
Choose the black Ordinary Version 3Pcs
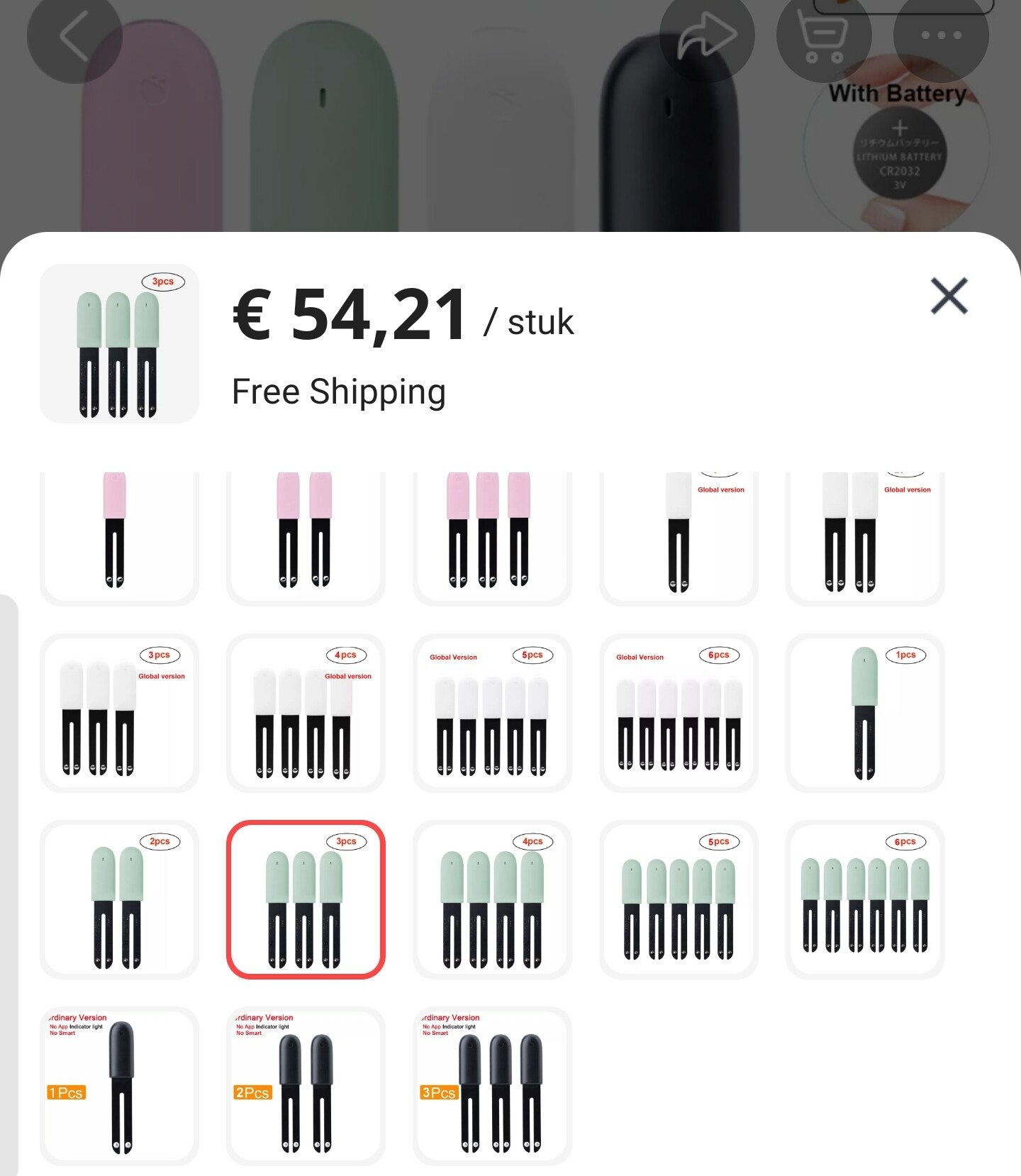point(492,1086)
